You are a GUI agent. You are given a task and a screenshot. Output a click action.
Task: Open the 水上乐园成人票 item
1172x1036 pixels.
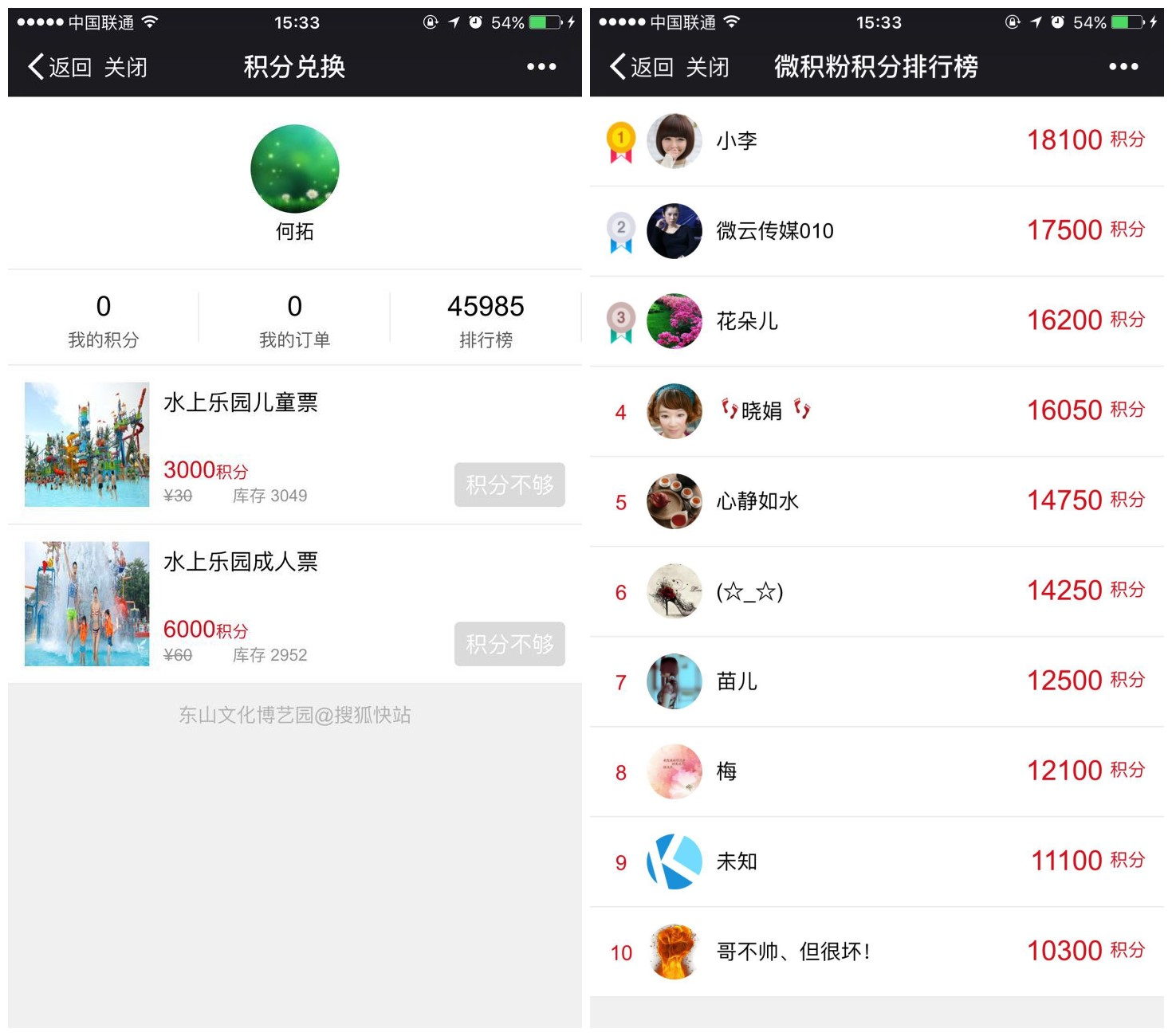239,562
